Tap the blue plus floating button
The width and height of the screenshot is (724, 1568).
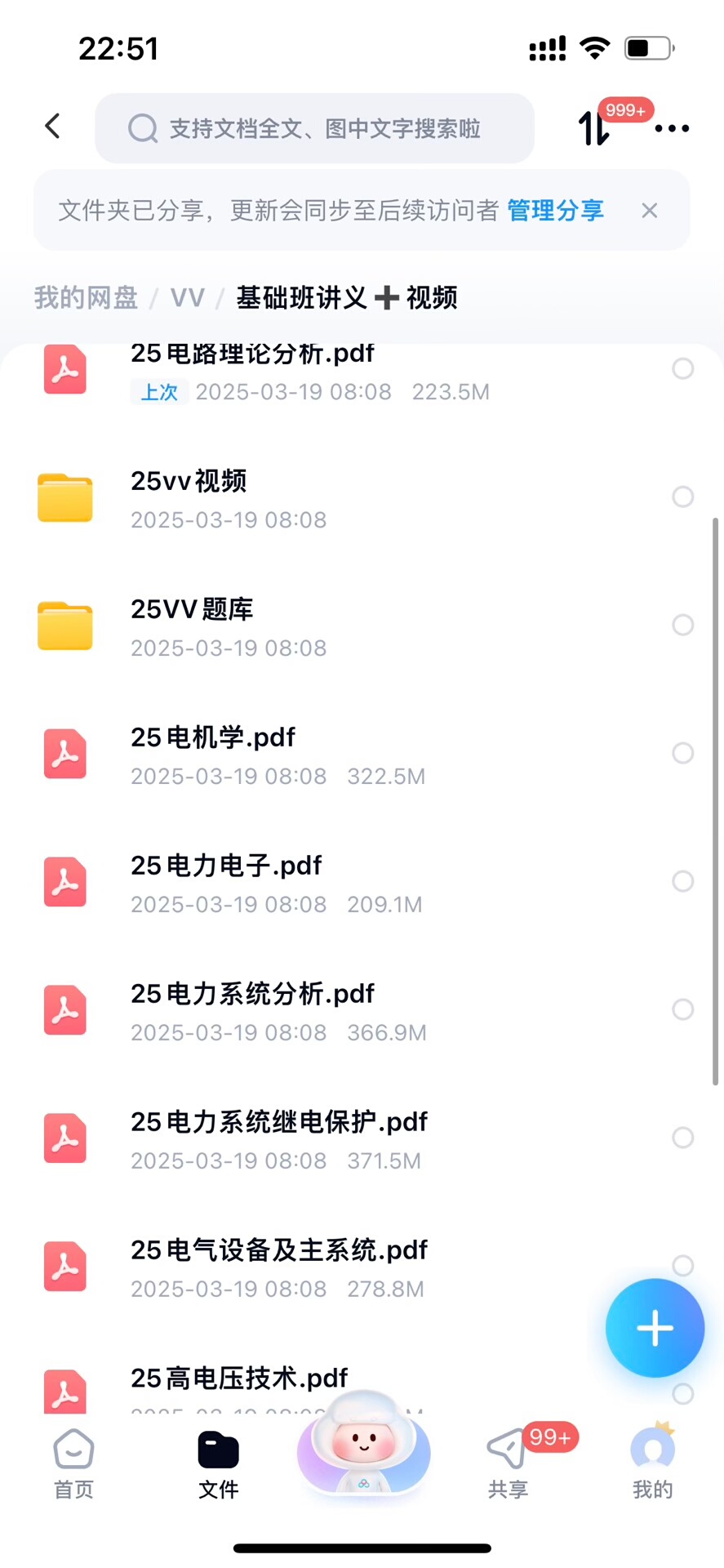tap(655, 1328)
